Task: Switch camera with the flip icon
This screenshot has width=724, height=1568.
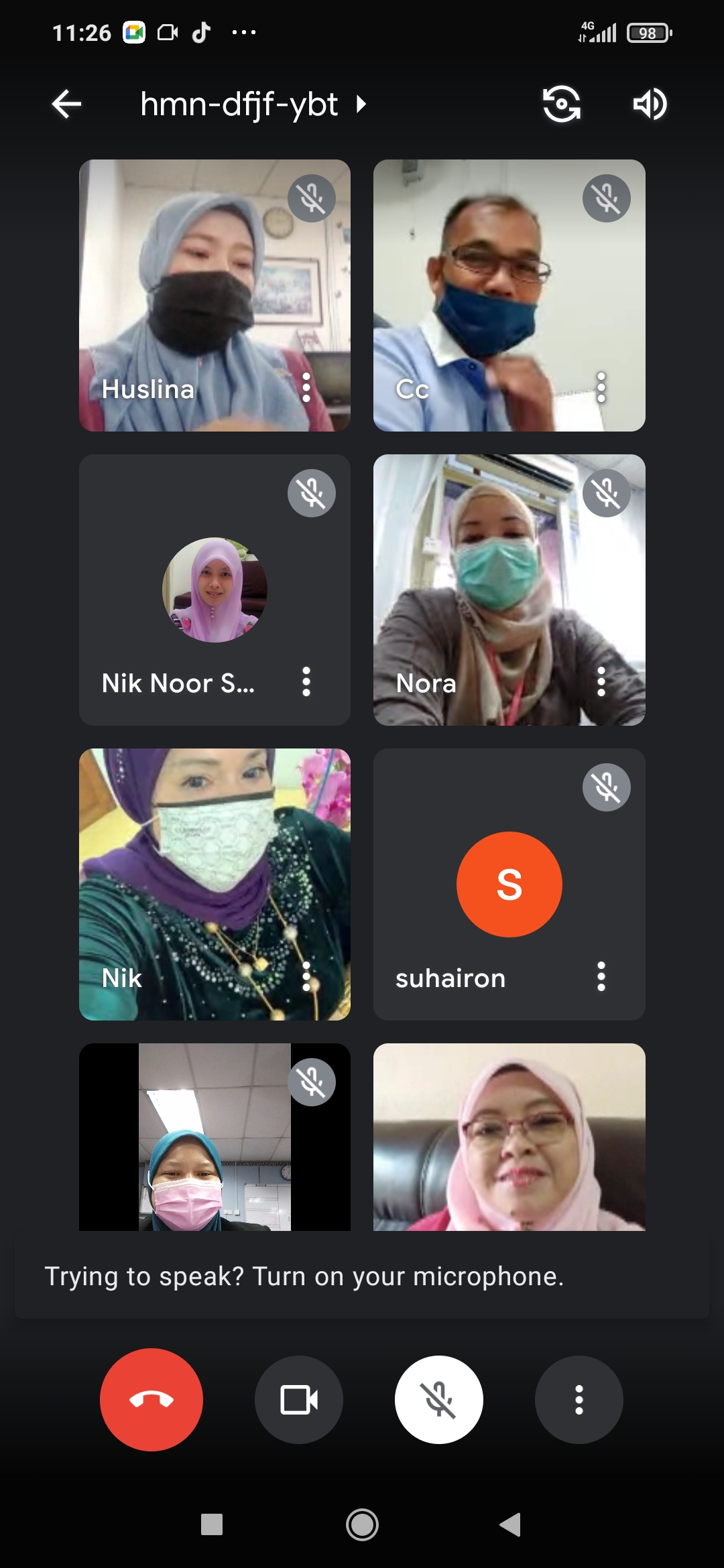Action: click(561, 104)
